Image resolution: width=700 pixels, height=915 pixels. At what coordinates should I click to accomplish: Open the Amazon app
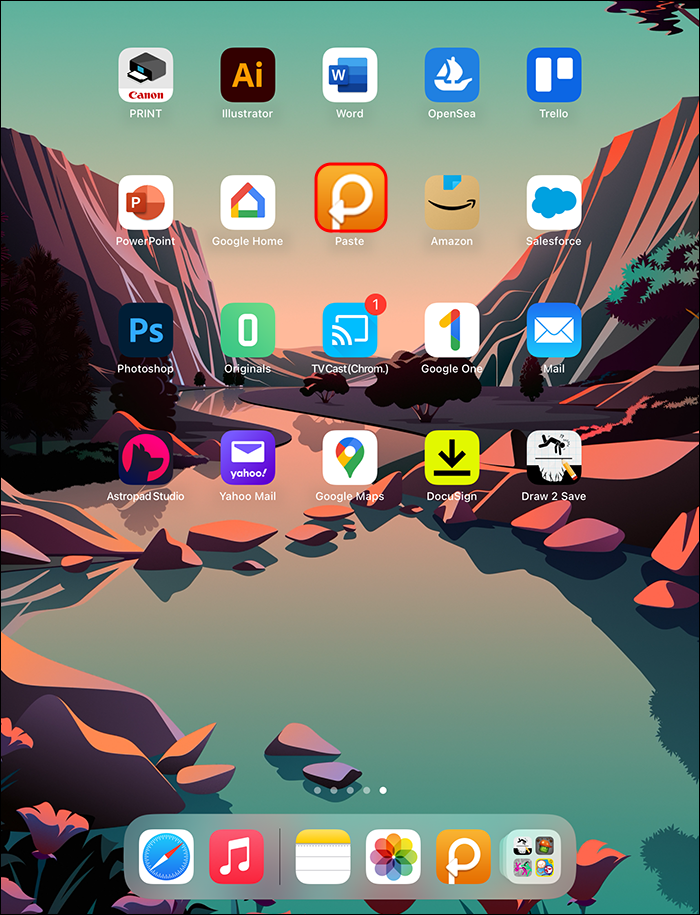click(x=452, y=203)
